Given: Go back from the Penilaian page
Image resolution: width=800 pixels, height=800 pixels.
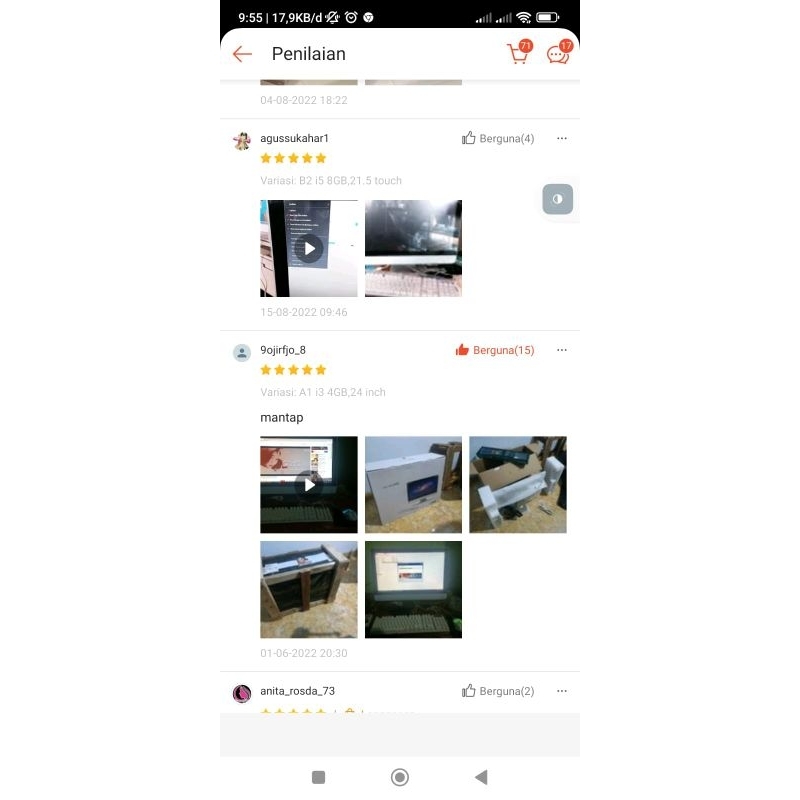Looking at the screenshot, I should click(x=242, y=54).
